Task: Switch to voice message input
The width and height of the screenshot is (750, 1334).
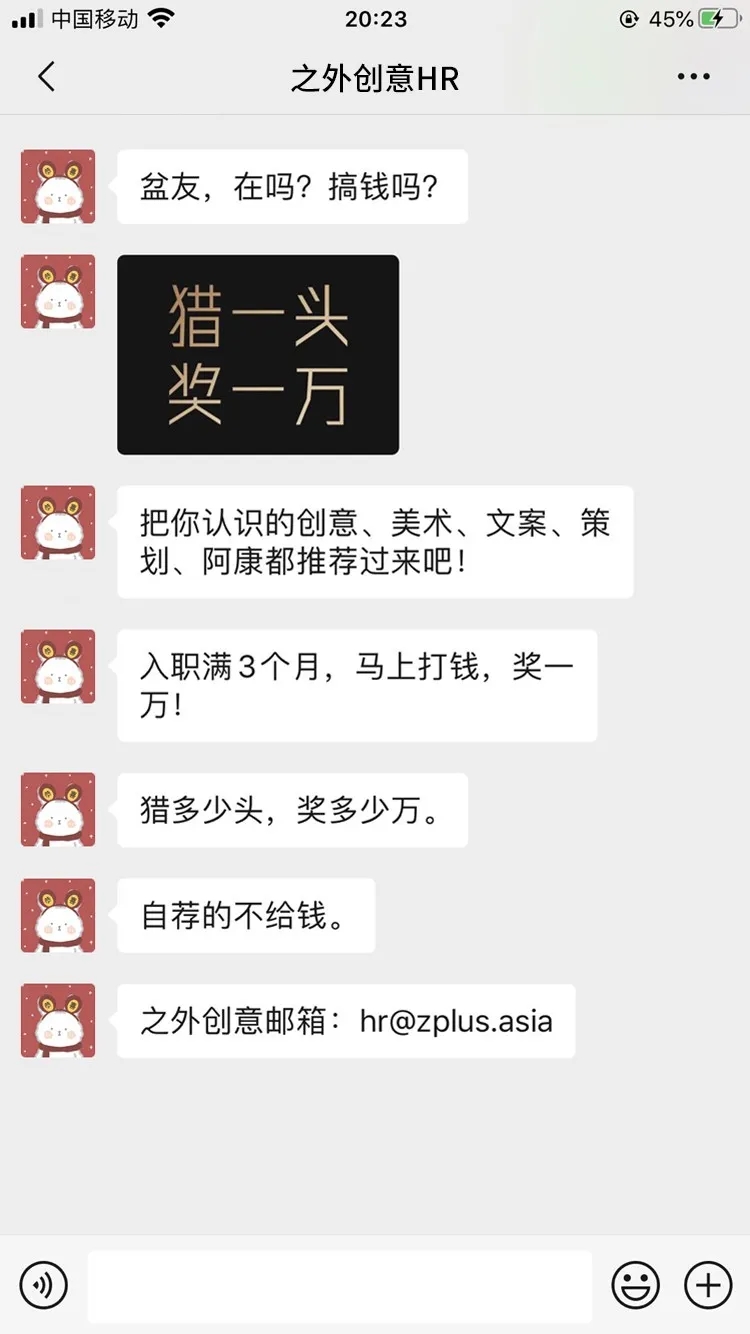Action: (43, 1285)
